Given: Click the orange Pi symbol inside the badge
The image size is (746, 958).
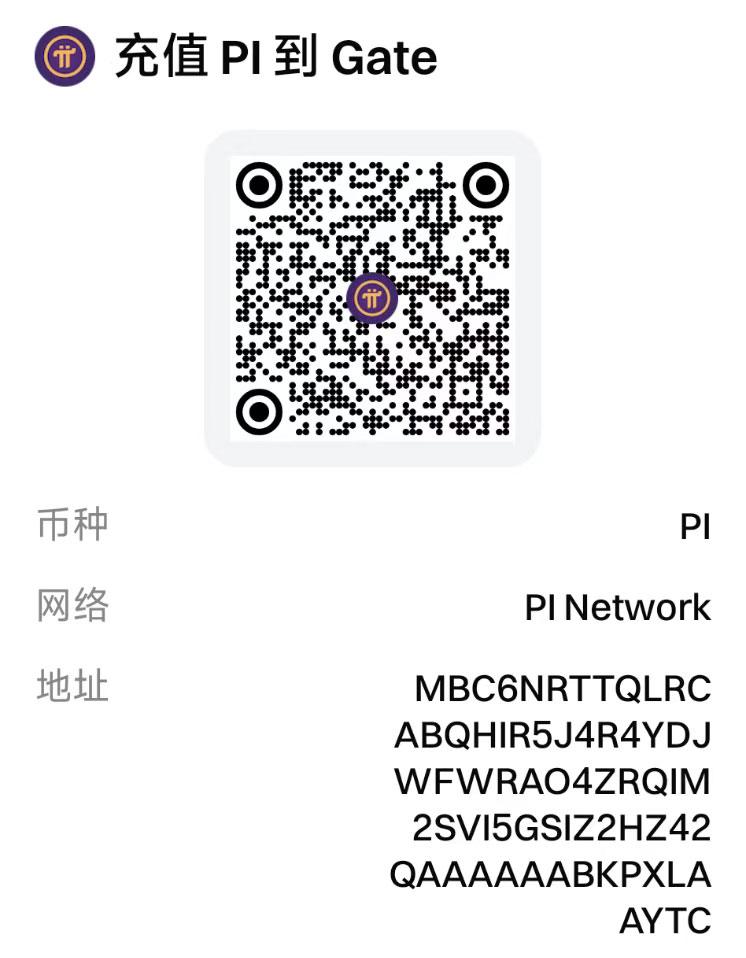Looking at the screenshot, I should (x=371, y=297).
